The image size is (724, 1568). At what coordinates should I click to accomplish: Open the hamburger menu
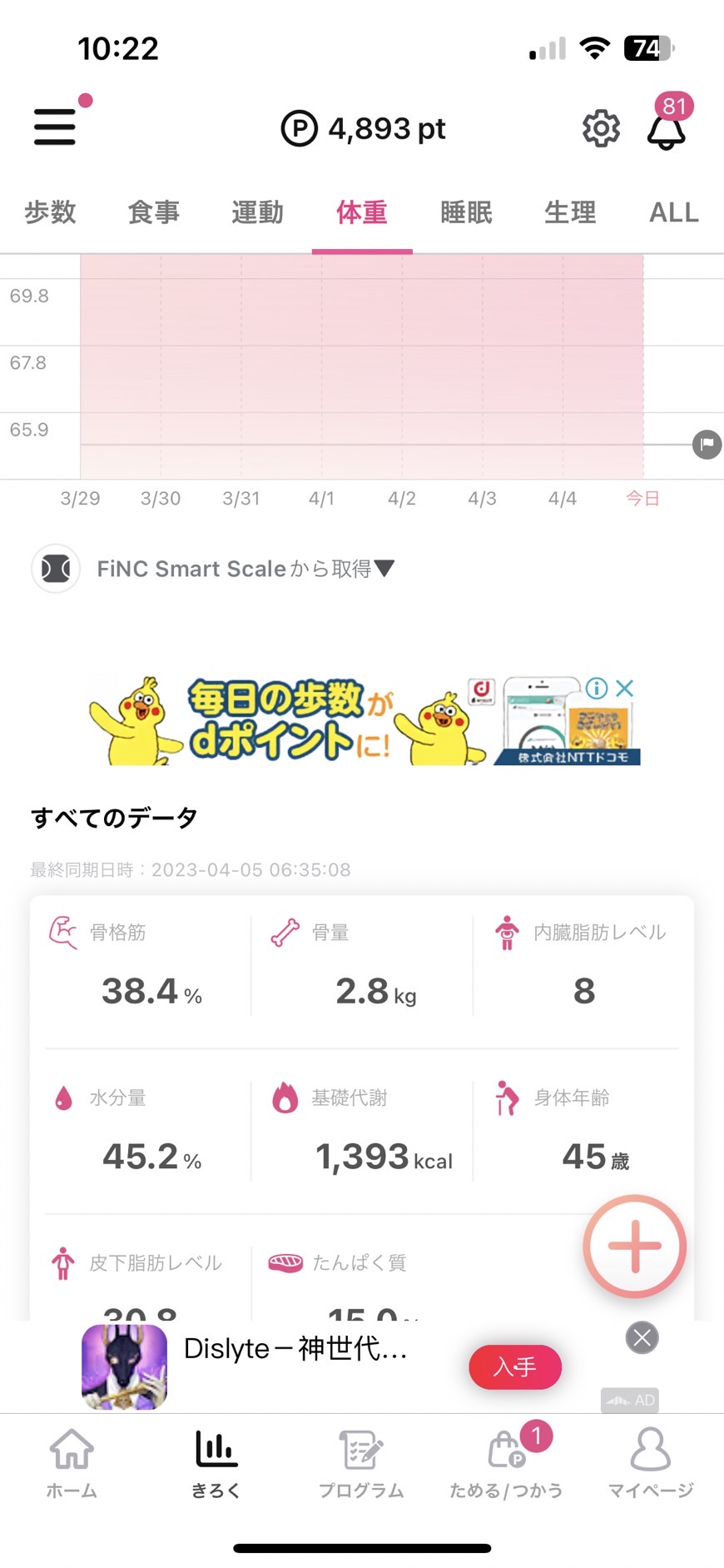pyautogui.click(x=55, y=127)
